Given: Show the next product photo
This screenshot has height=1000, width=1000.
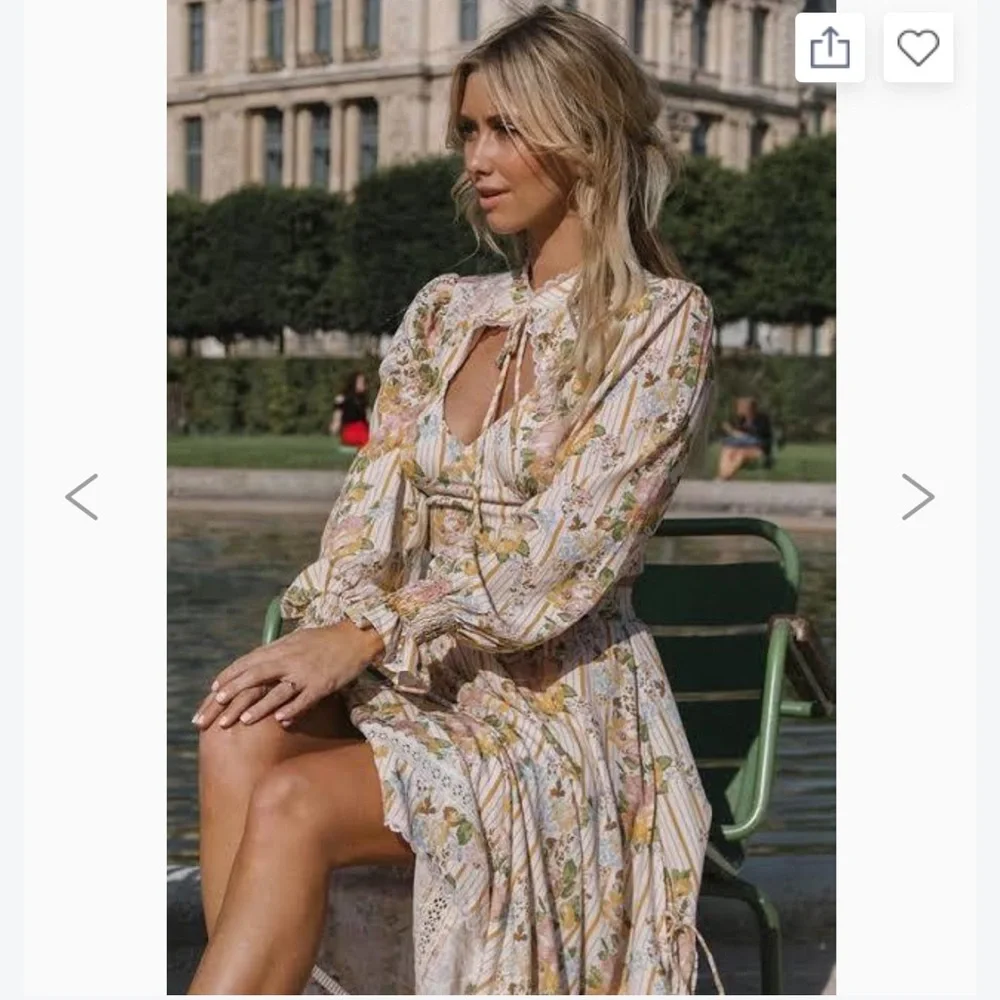Looking at the screenshot, I should [x=917, y=497].
